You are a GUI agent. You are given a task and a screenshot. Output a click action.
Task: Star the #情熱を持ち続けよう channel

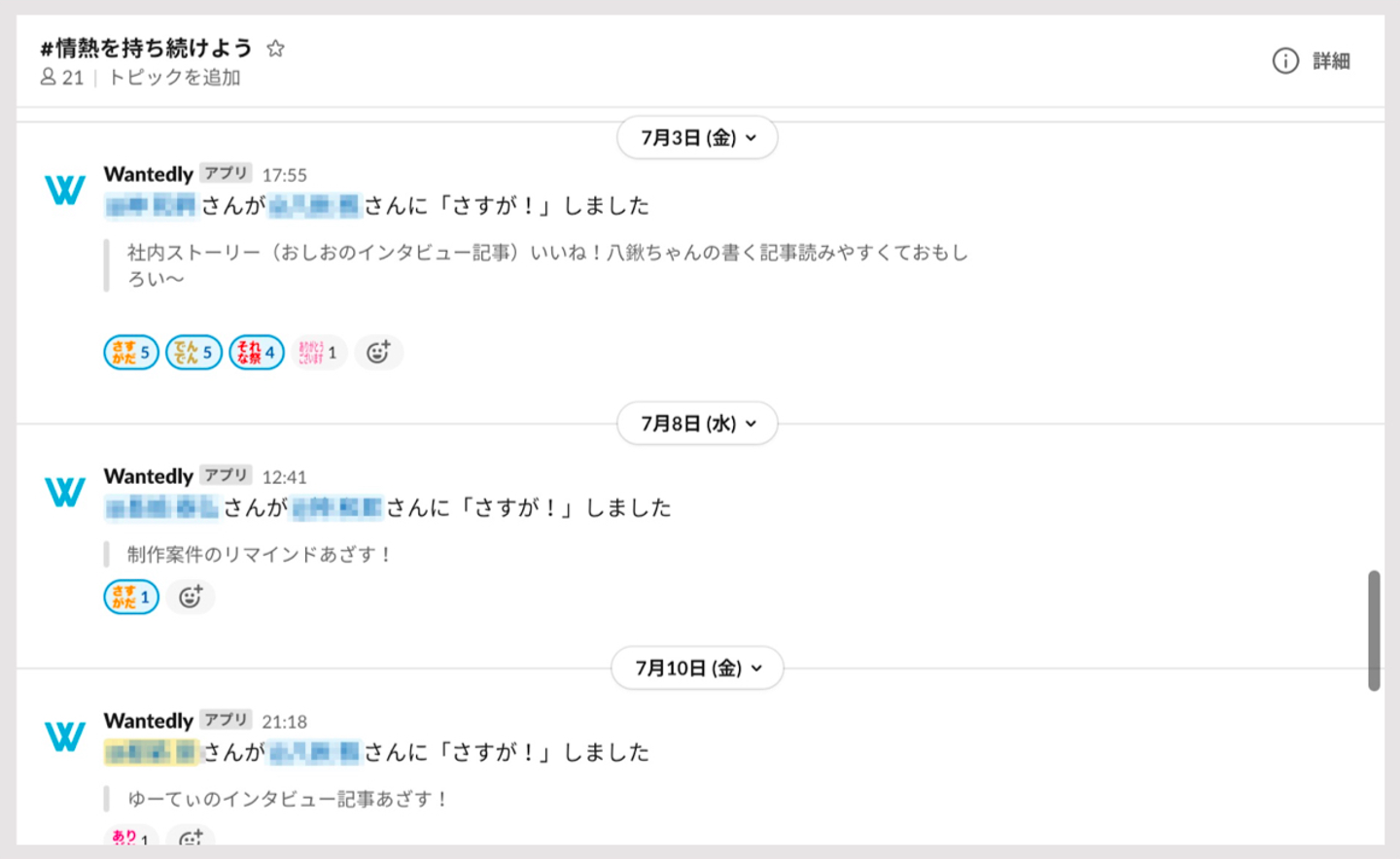[275, 49]
